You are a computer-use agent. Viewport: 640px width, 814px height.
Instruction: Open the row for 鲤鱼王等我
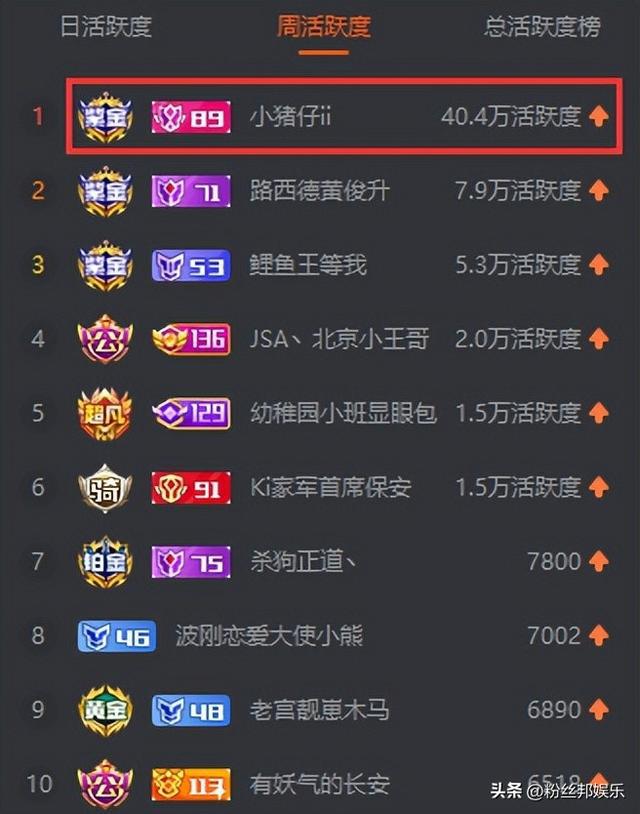click(x=308, y=264)
